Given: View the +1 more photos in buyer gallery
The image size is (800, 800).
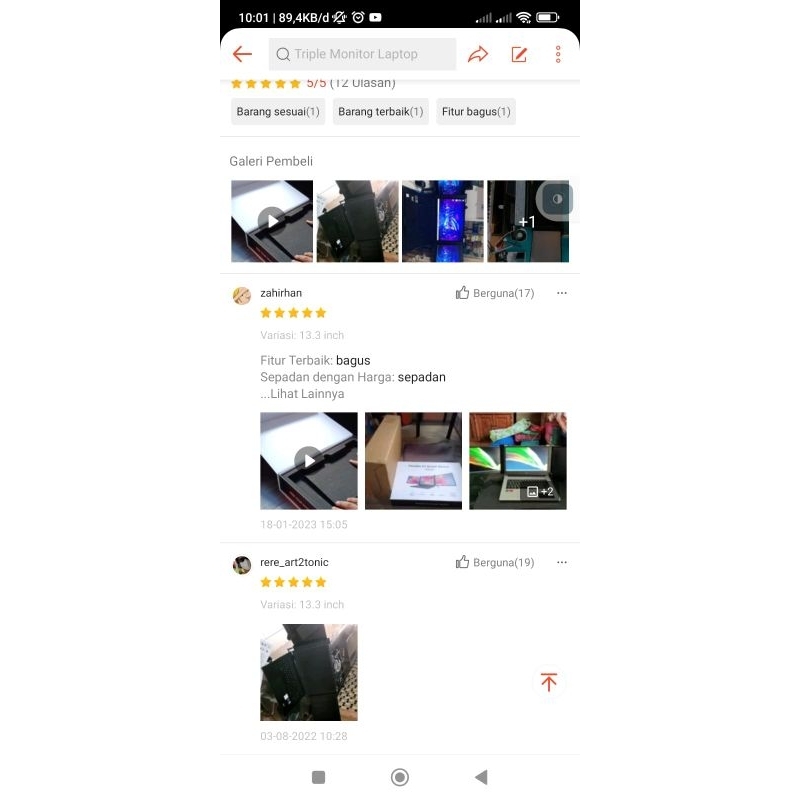Looking at the screenshot, I should click(528, 221).
